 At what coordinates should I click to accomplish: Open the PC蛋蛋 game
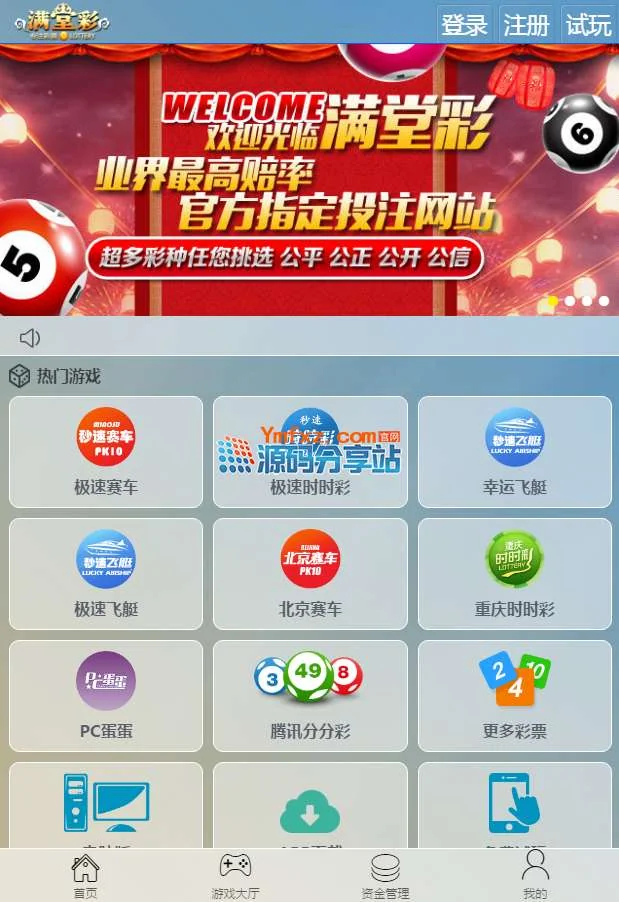click(x=106, y=696)
